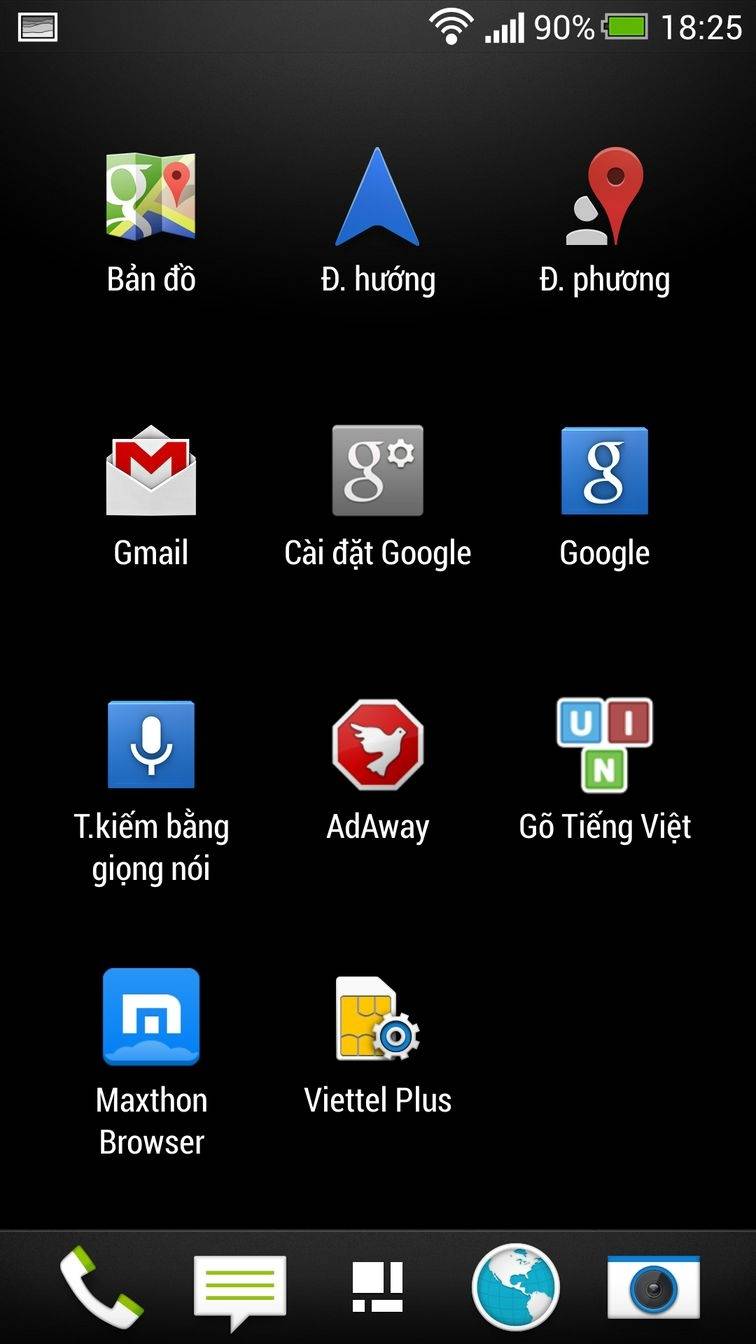
Task: Open the phone dialer in the dock
Action: (x=100, y=1287)
